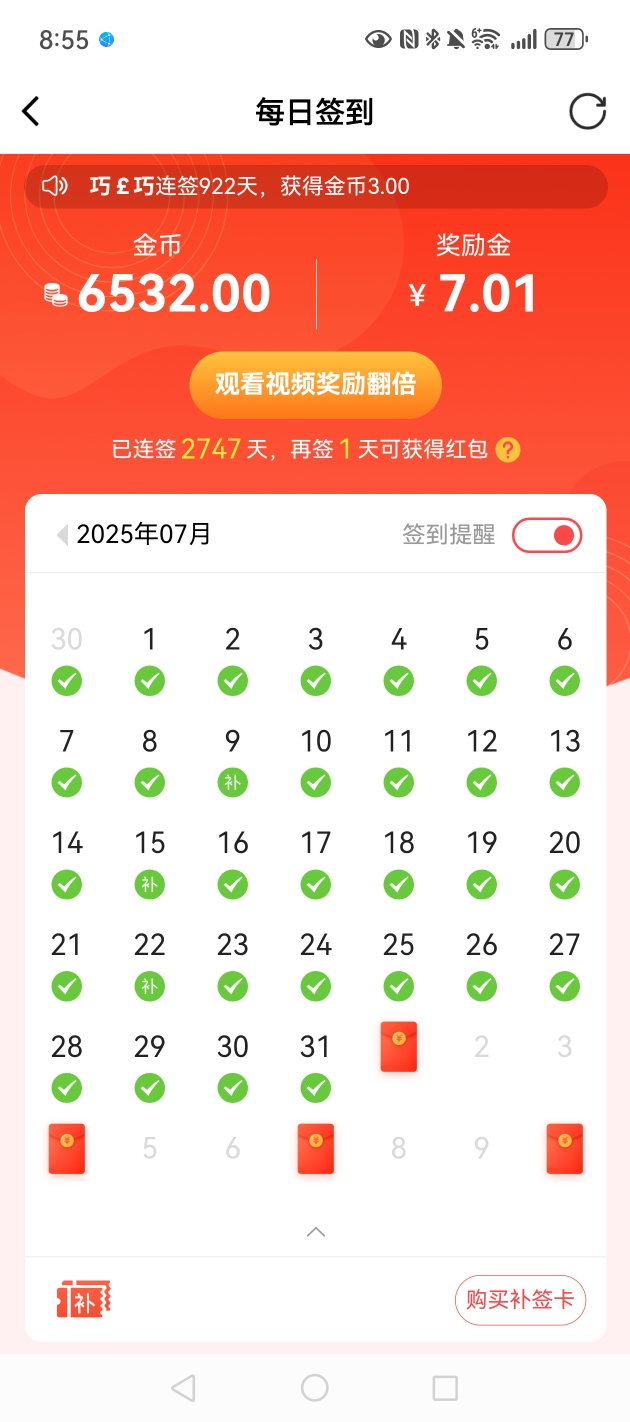
Task: Tap 观看视频奖励翻倍 button
Action: pos(315,384)
